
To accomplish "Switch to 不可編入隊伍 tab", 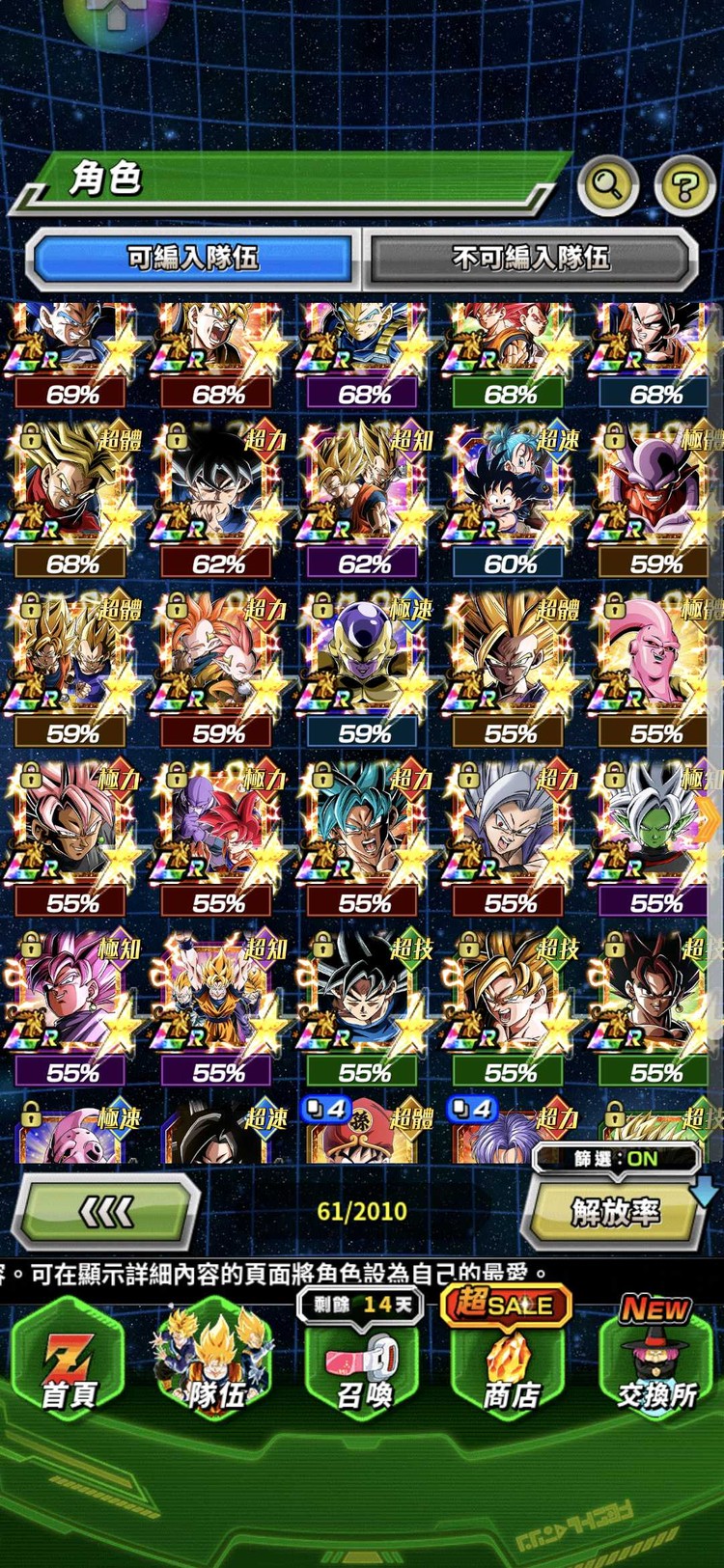I will click(x=530, y=259).
